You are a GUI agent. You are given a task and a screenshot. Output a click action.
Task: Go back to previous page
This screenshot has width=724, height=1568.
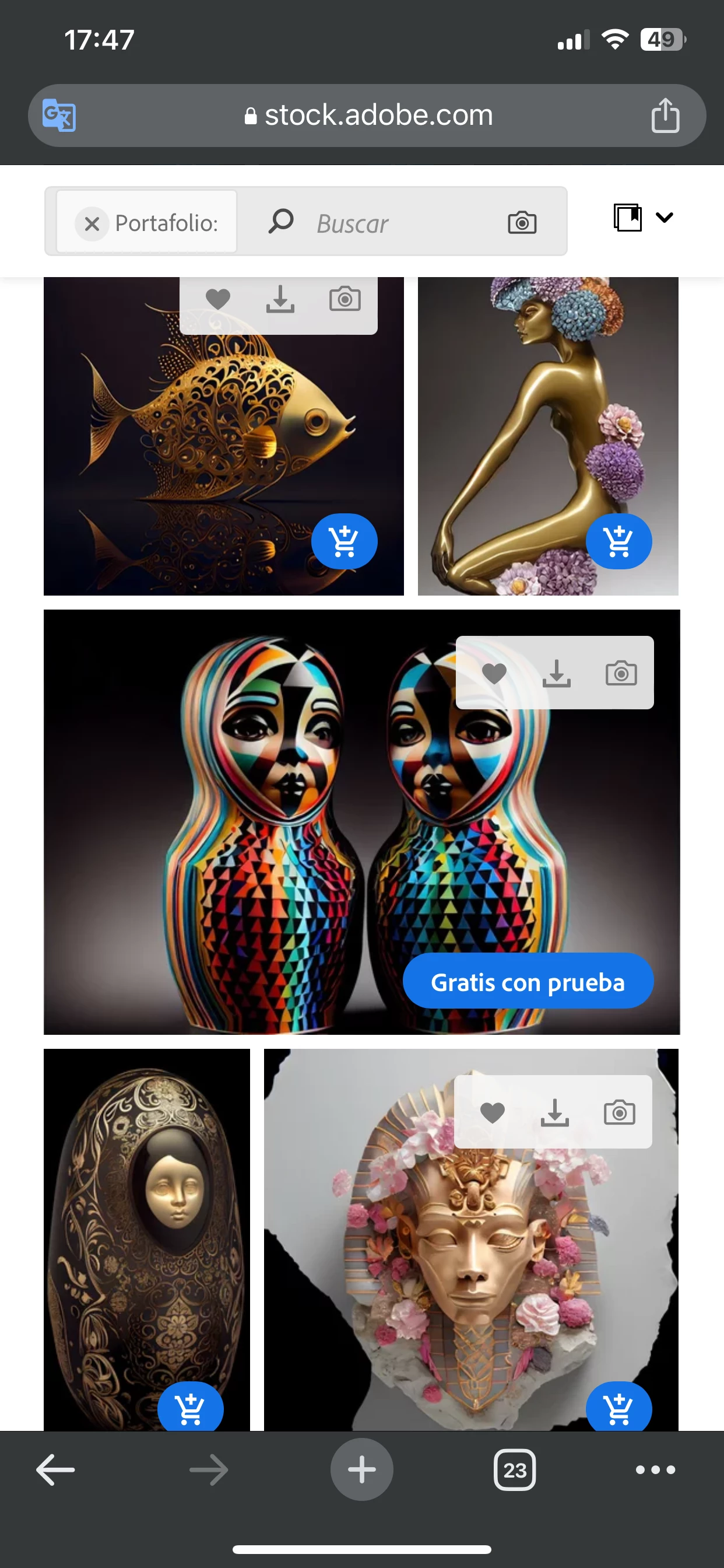click(55, 1469)
